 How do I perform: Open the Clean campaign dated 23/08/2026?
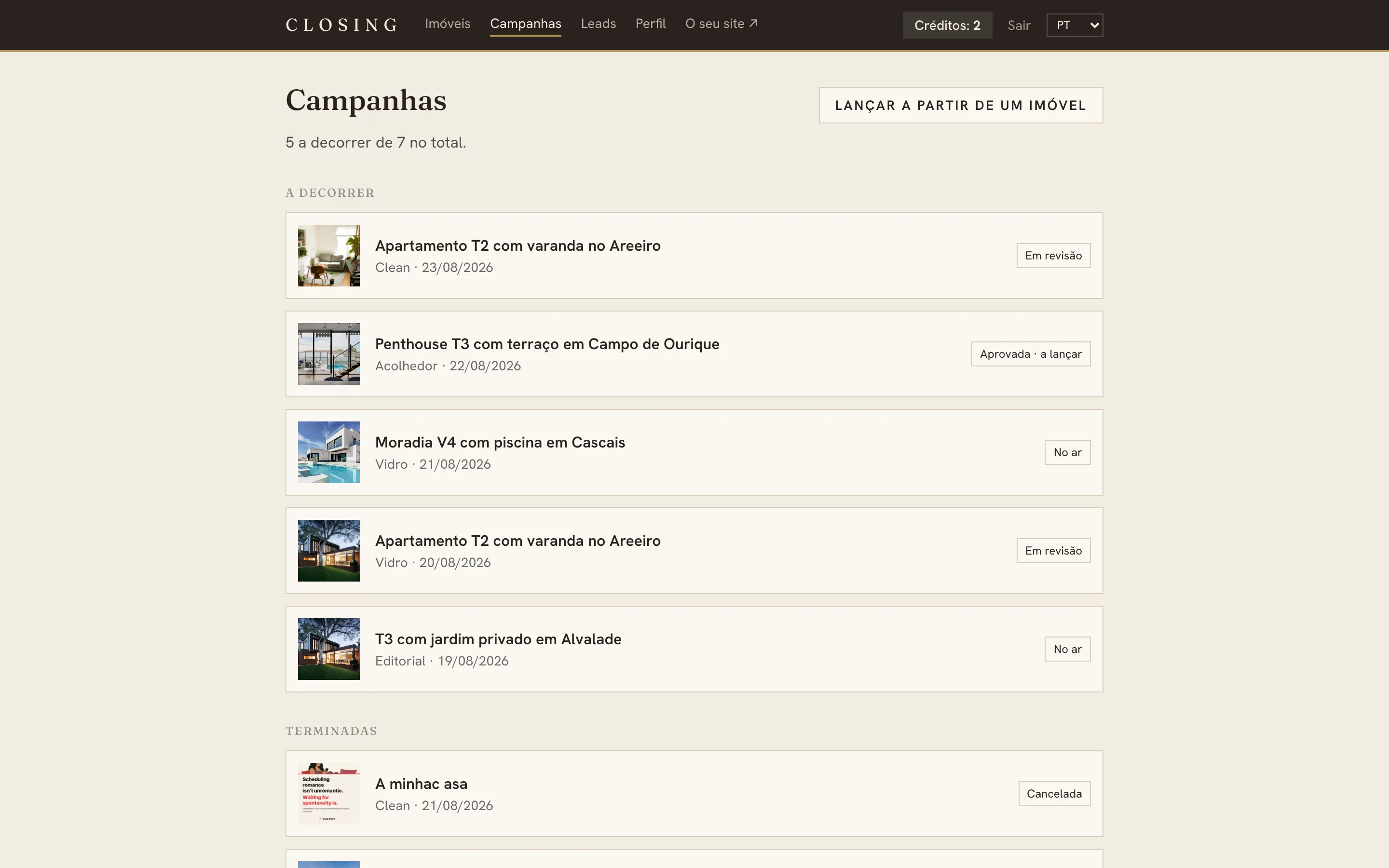[x=694, y=256]
